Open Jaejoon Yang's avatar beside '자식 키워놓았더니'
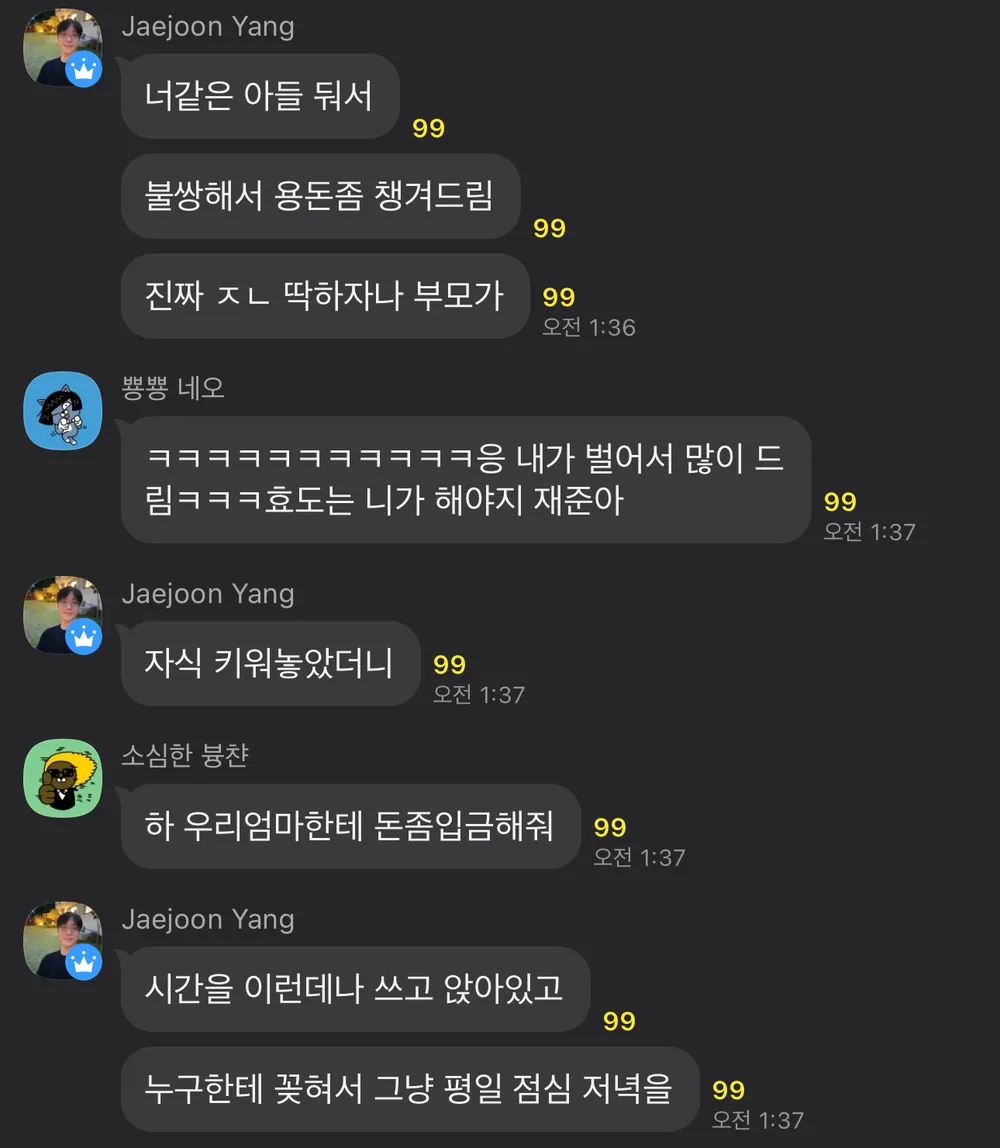The width and height of the screenshot is (1000, 1148). pyautogui.click(x=62, y=615)
